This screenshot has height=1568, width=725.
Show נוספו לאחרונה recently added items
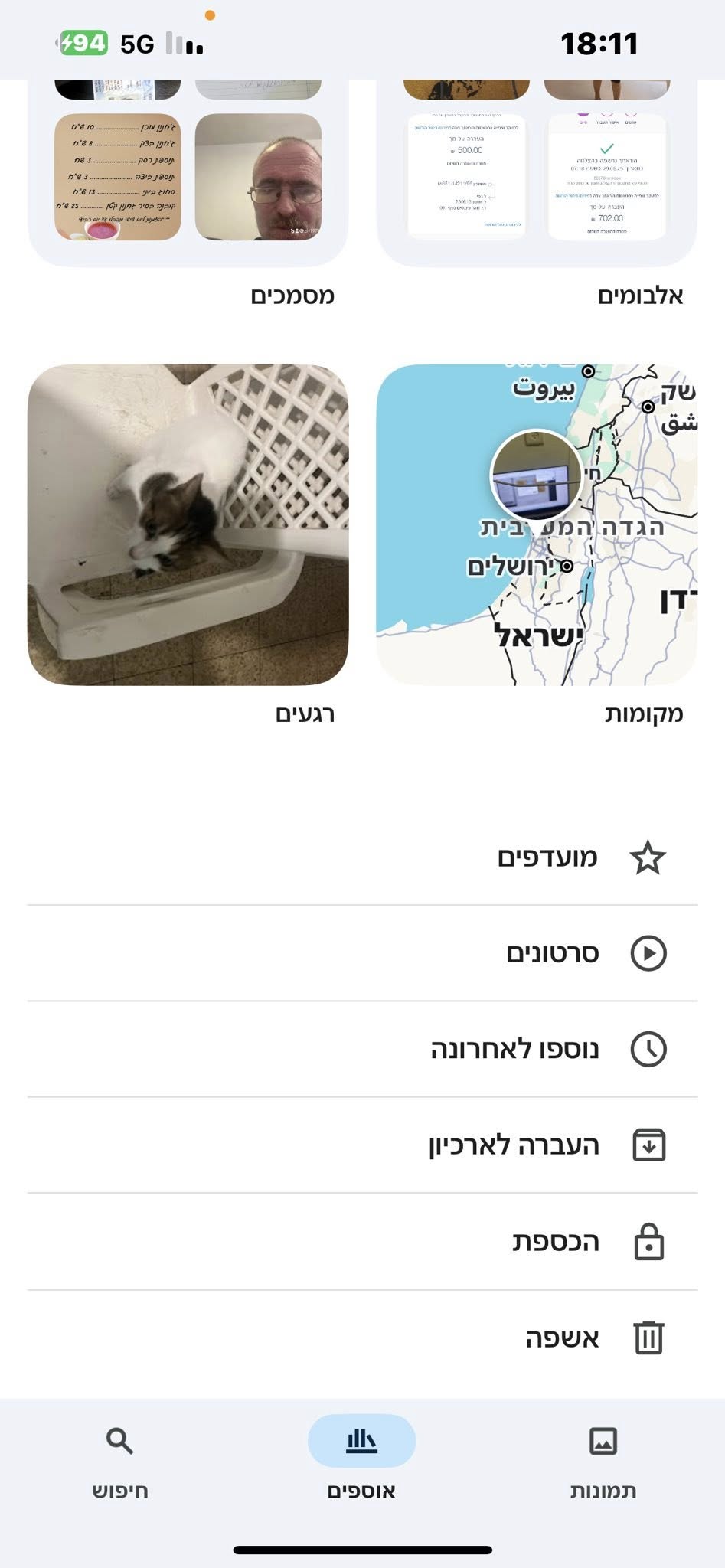pyautogui.click(x=362, y=1049)
